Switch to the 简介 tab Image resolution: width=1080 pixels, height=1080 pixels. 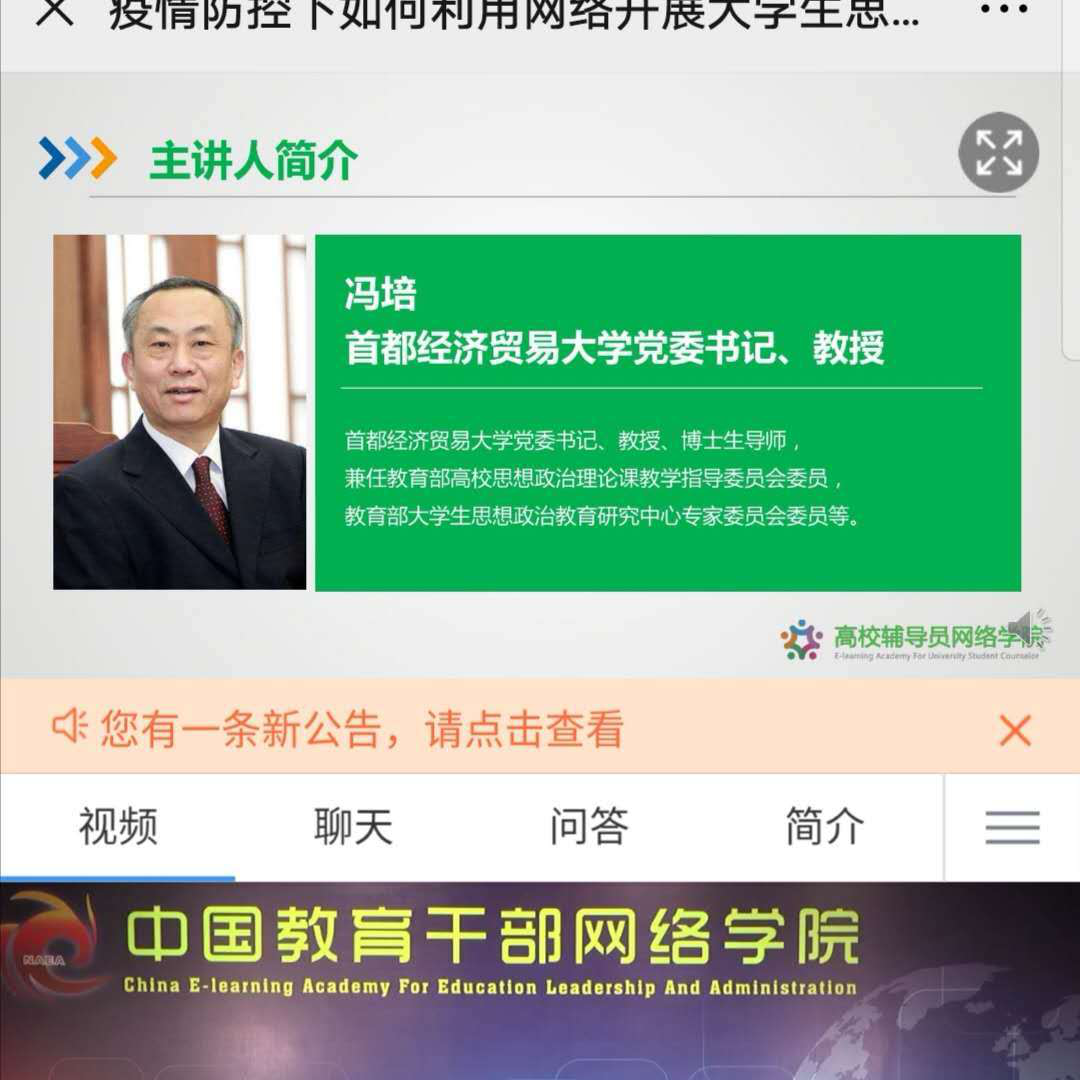click(x=824, y=827)
